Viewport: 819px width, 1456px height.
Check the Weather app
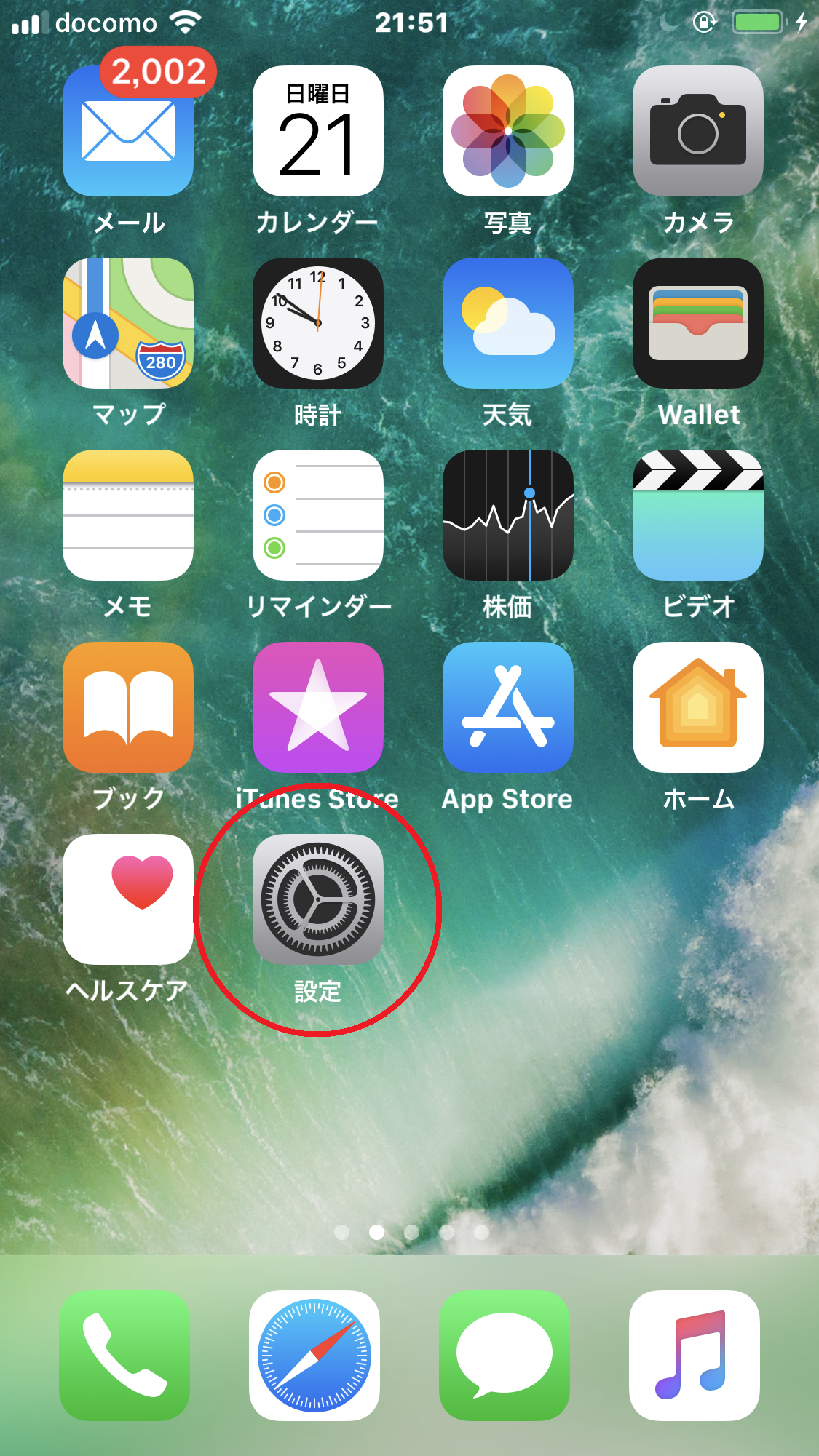508,323
